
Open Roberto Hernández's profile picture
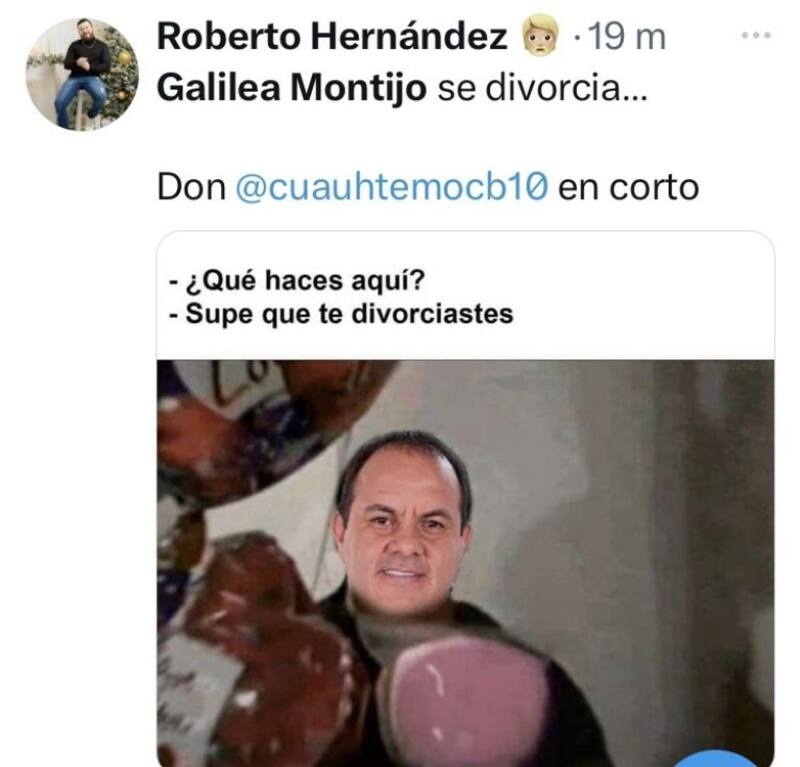[x=81, y=73]
